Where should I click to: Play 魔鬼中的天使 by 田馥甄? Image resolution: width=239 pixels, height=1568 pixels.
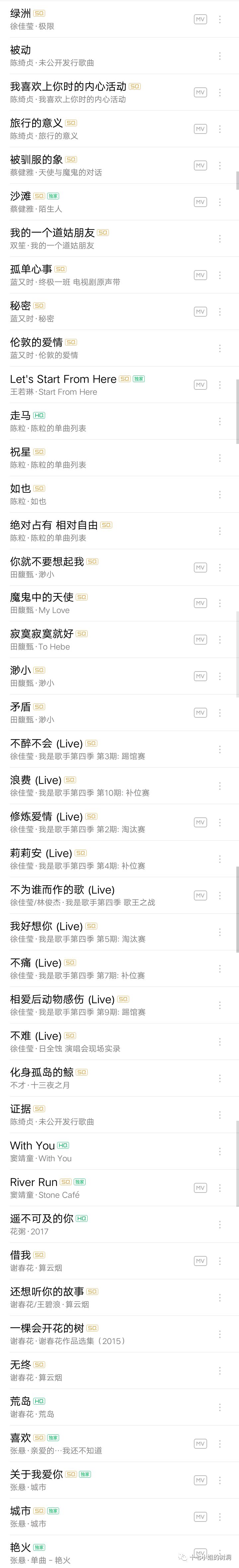click(x=91, y=603)
